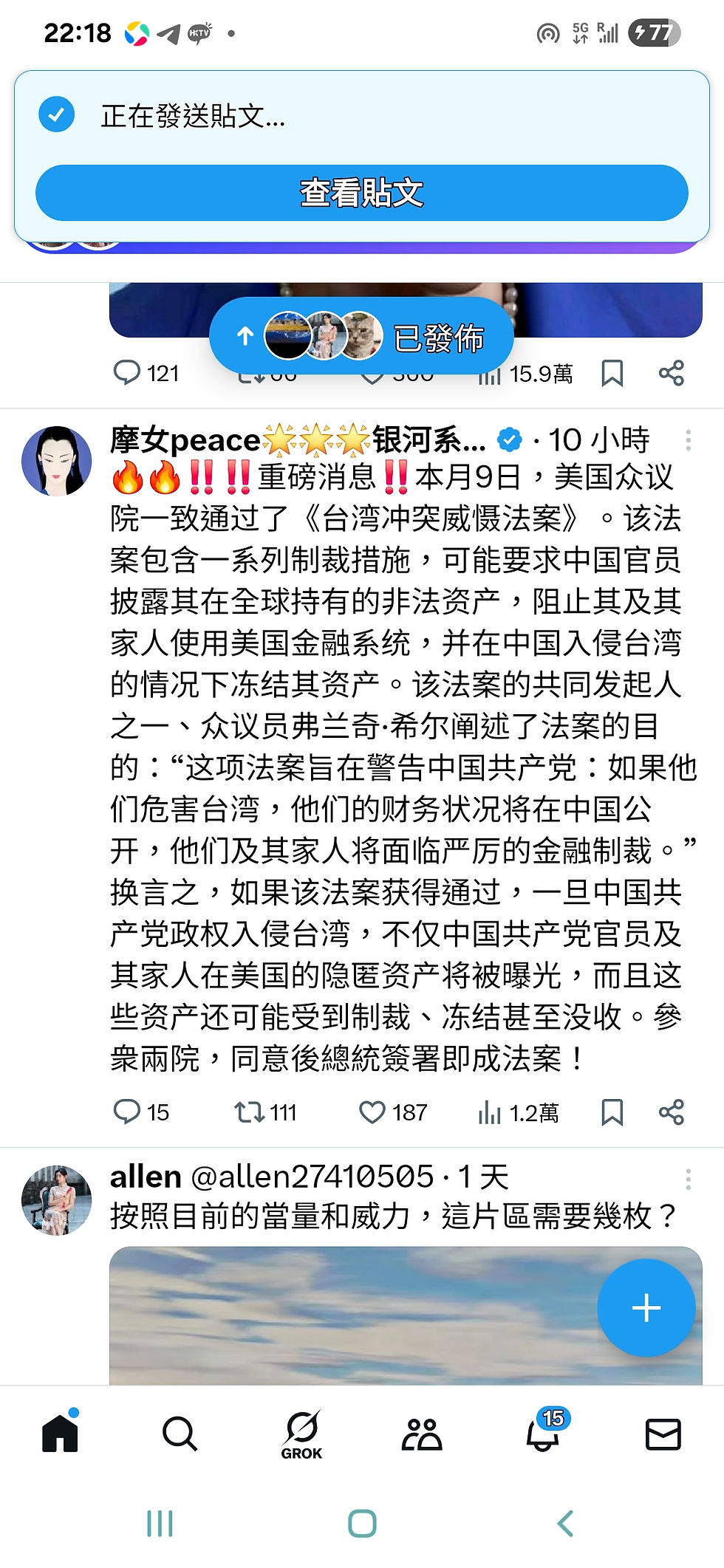Switch to the search tab

point(180,1434)
